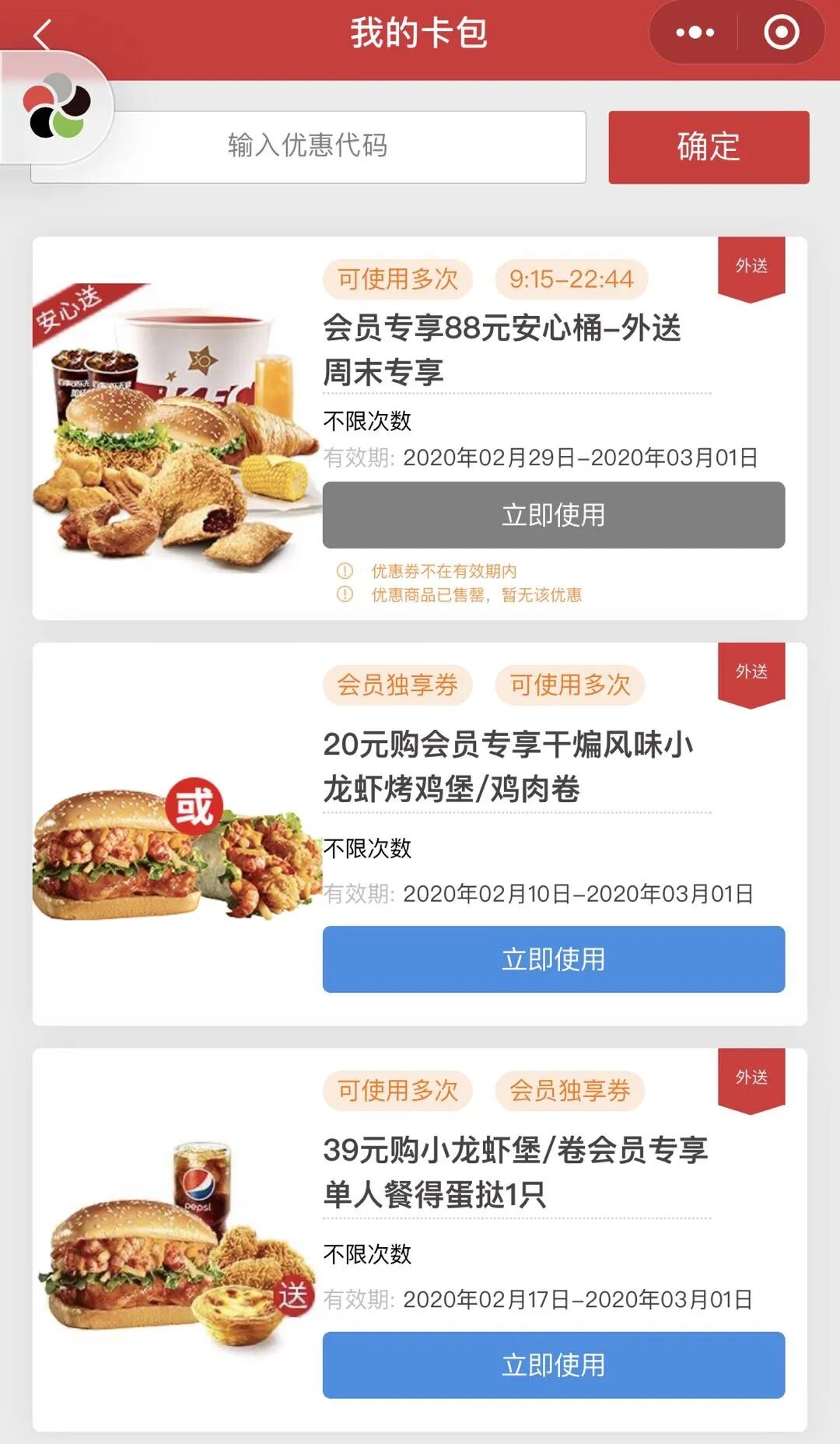Open the mini program more menu
Viewport: 840px width, 1444px height.
click(x=695, y=33)
